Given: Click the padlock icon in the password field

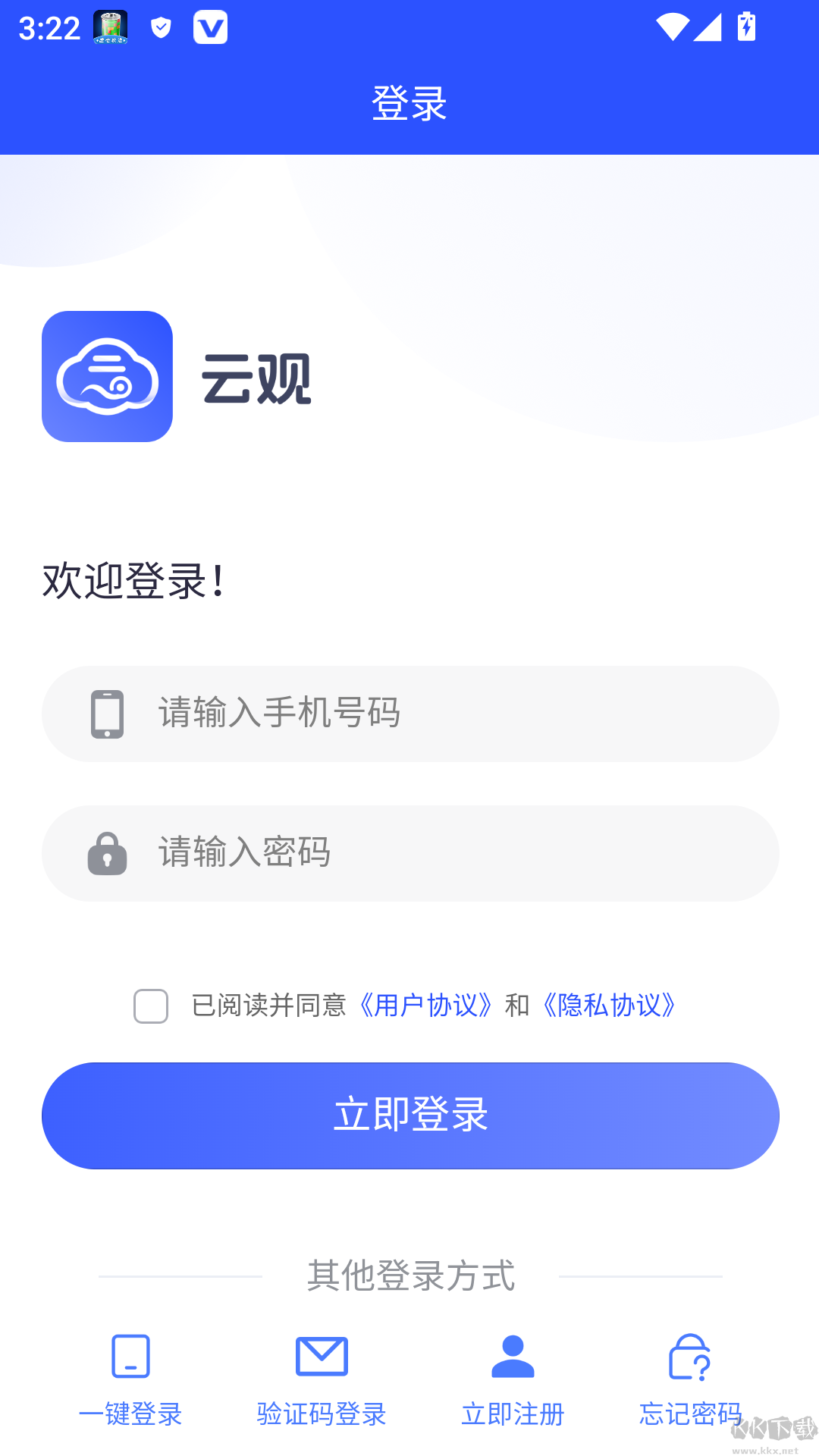Looking at the screenshot, I should coord(106,852).
